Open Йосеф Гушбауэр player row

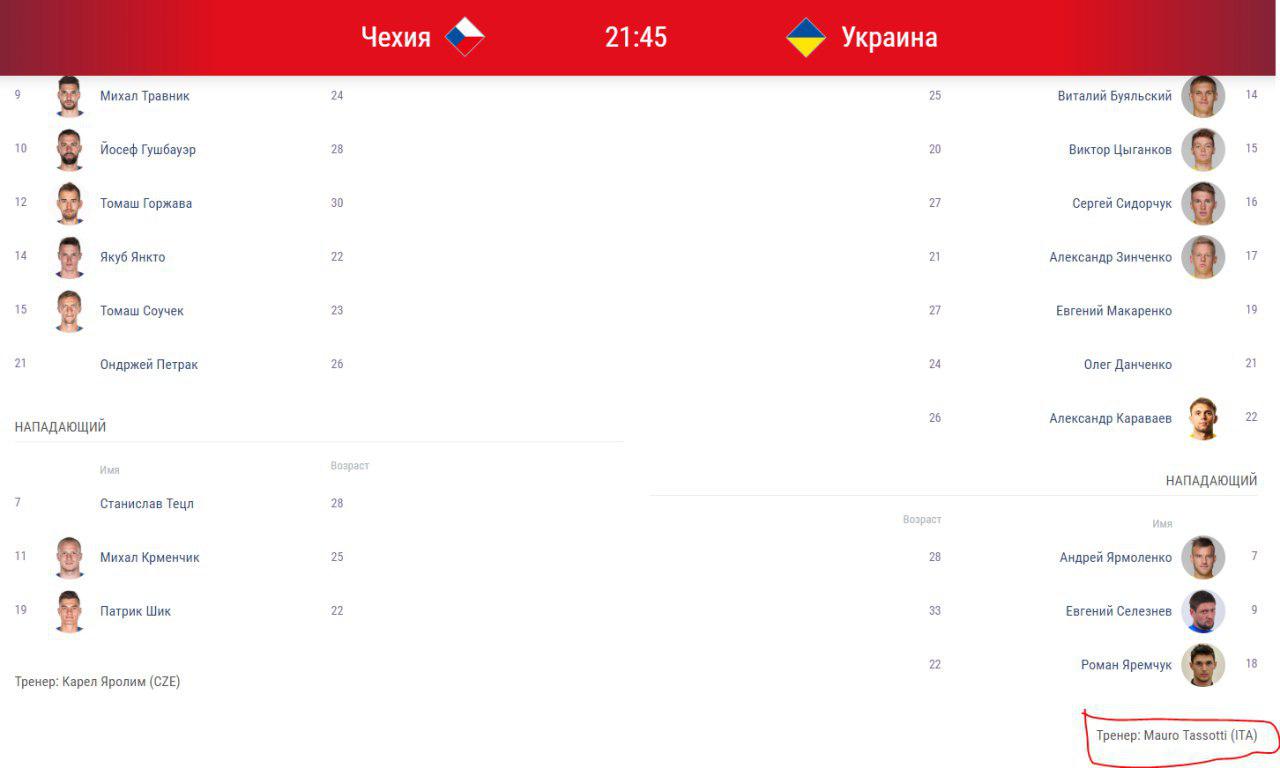point(147,149)
